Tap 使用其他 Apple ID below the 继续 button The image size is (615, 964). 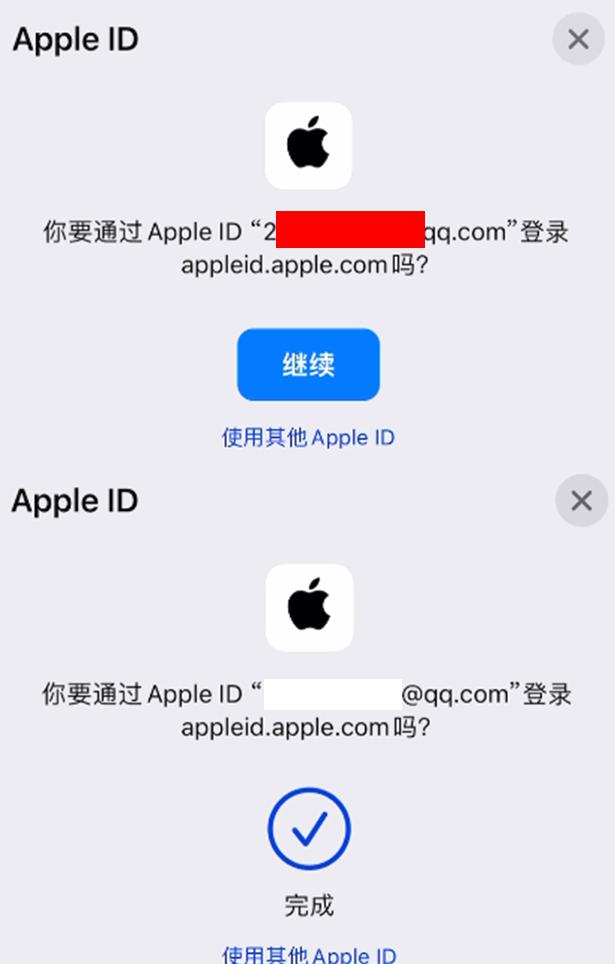tap(308, 438)
